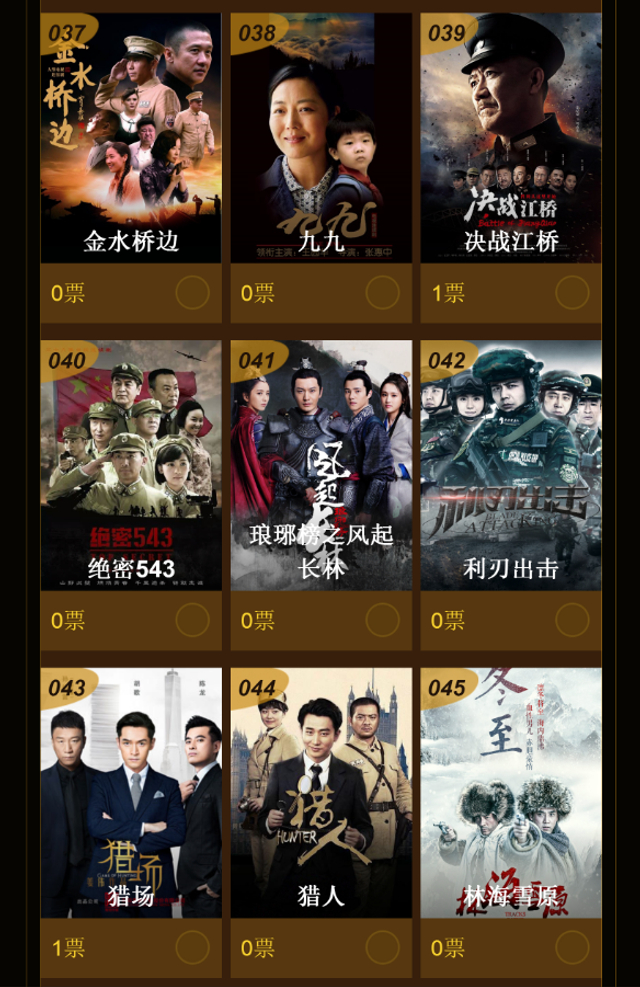640x987 pixels.
Task: View the 琅琊榜之风起长林 poster
Action: point(321,465)
